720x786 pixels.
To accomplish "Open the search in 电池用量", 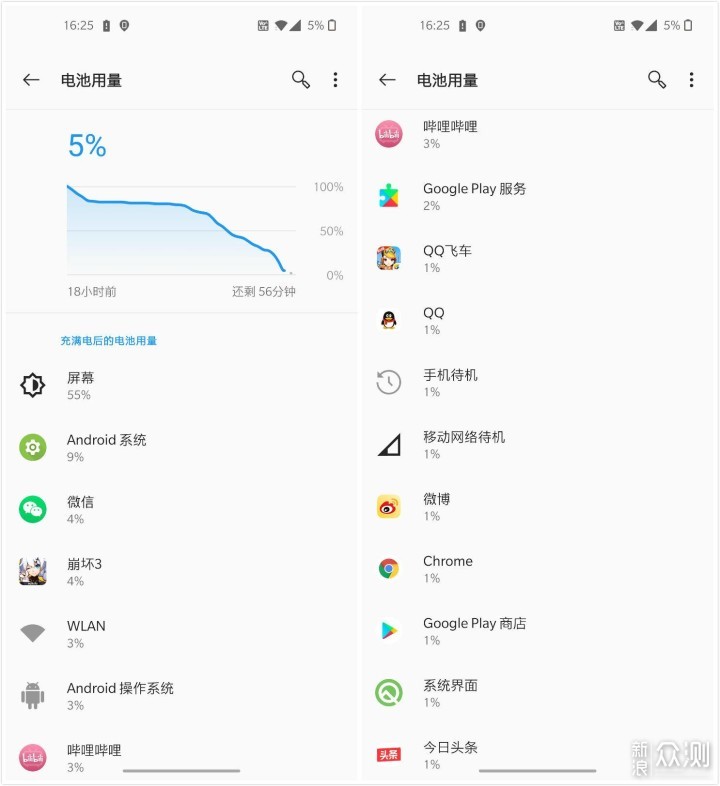I will 300,80.
